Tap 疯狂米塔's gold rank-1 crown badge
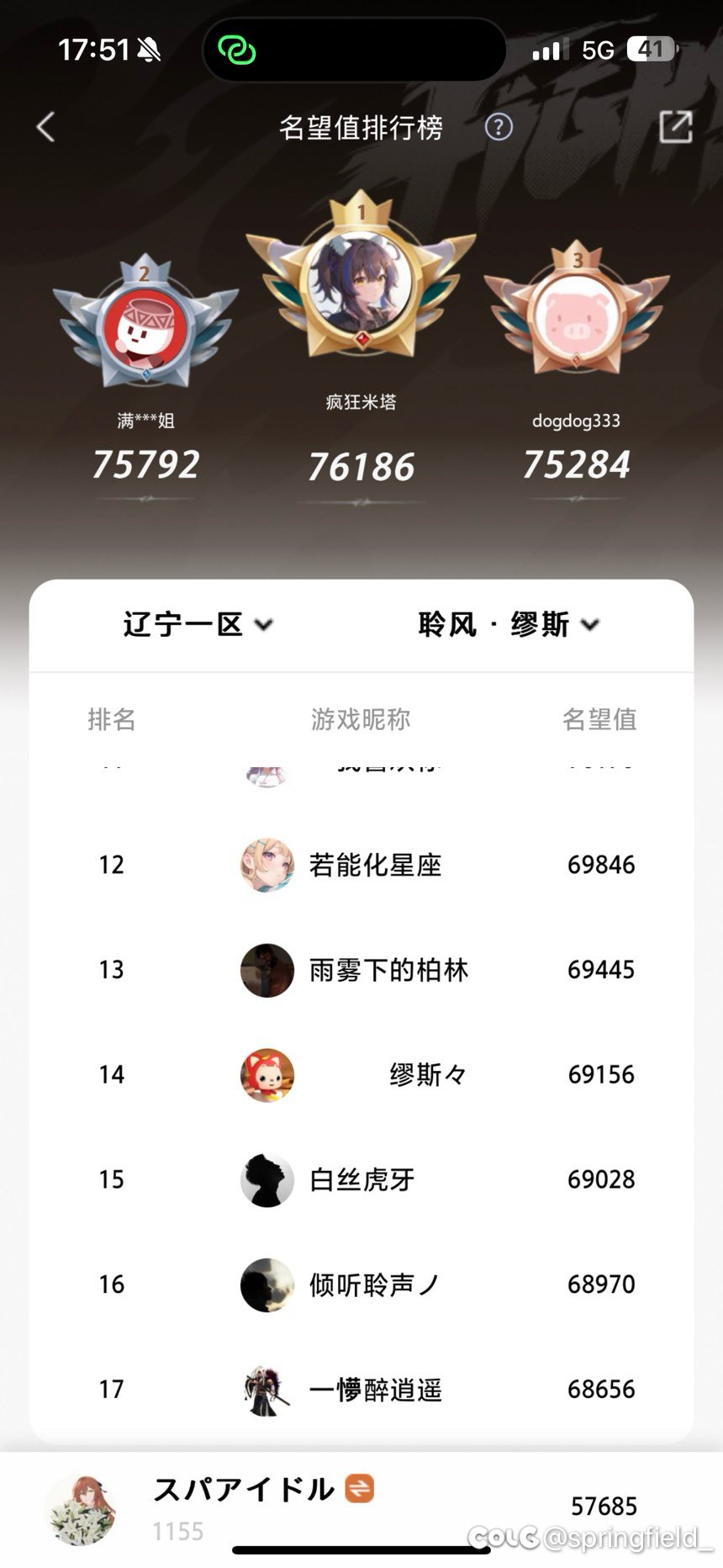This screenshot has width=723, height=1568. tap(361, 286)
